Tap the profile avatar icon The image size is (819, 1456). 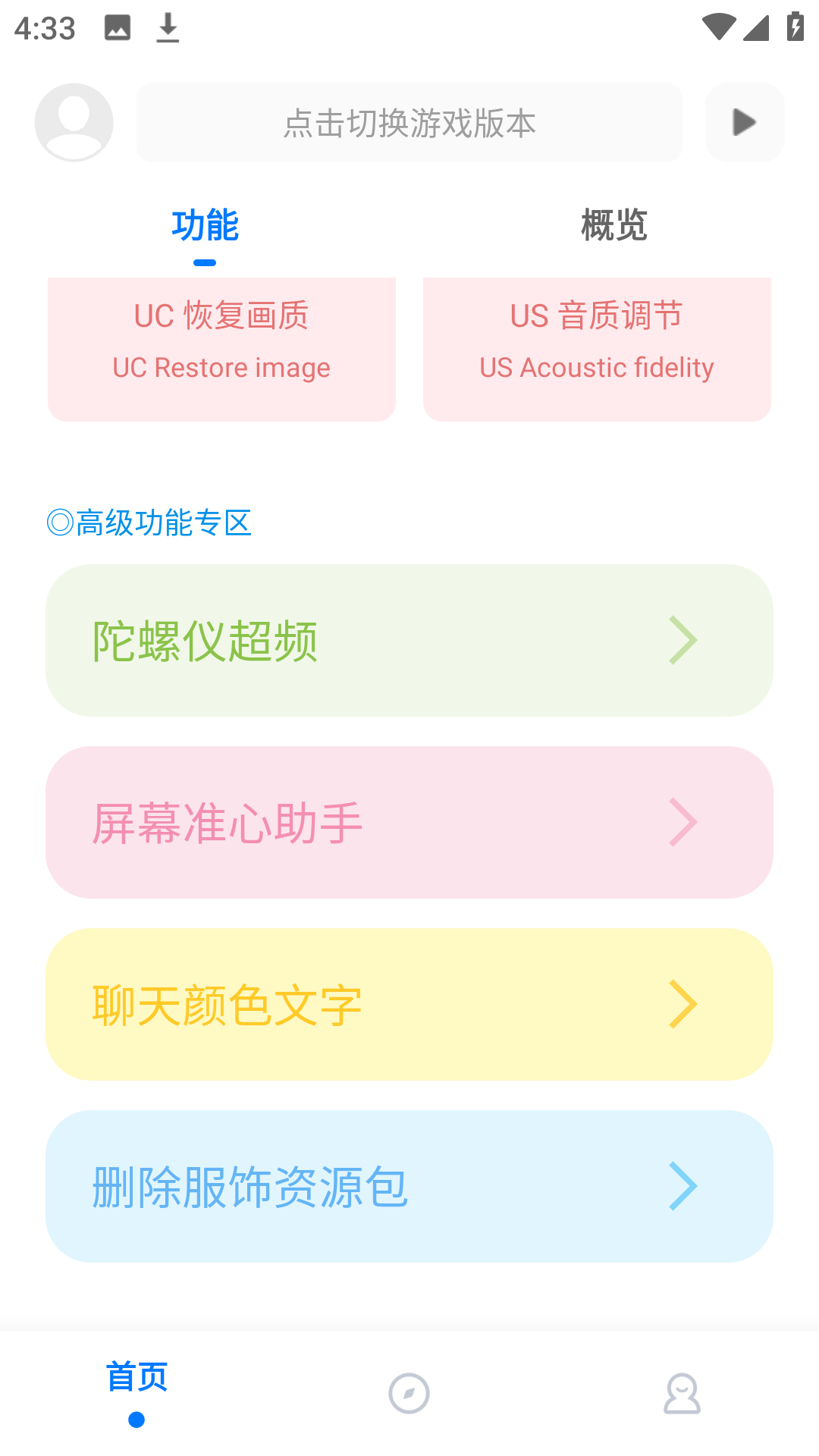(74, 122)
